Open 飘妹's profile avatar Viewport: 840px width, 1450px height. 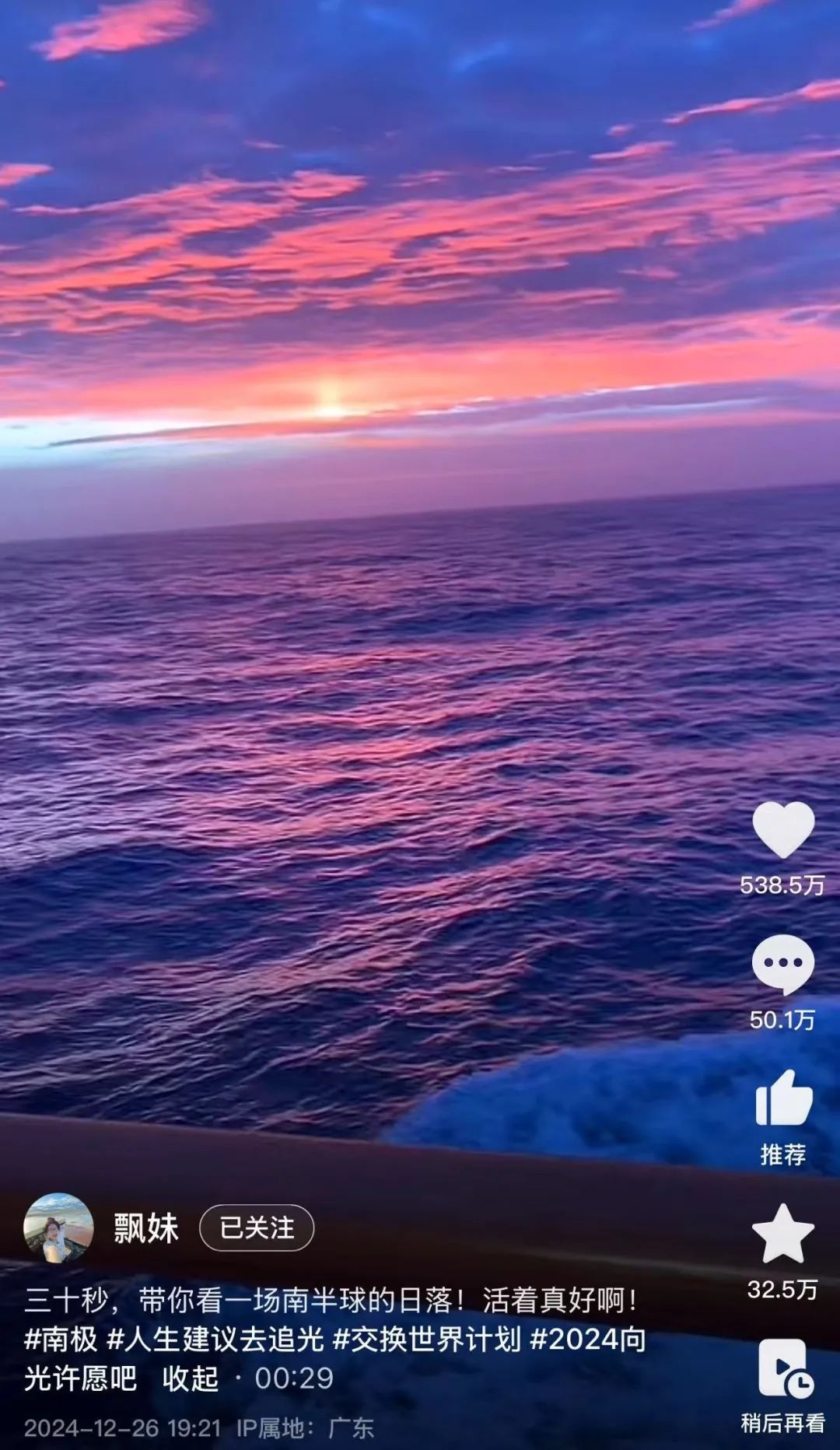[59, 1228]
